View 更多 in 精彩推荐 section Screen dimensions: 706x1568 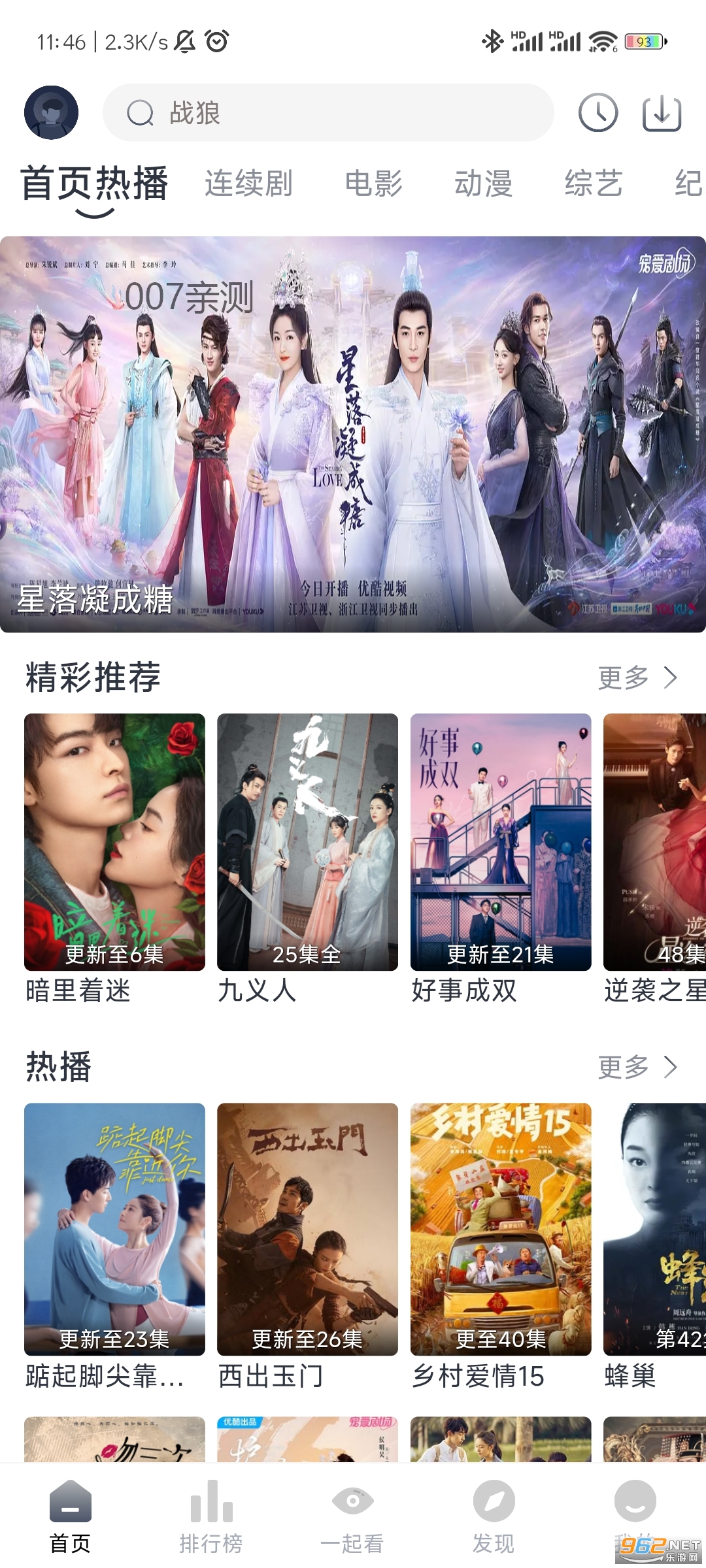point(637,678)
